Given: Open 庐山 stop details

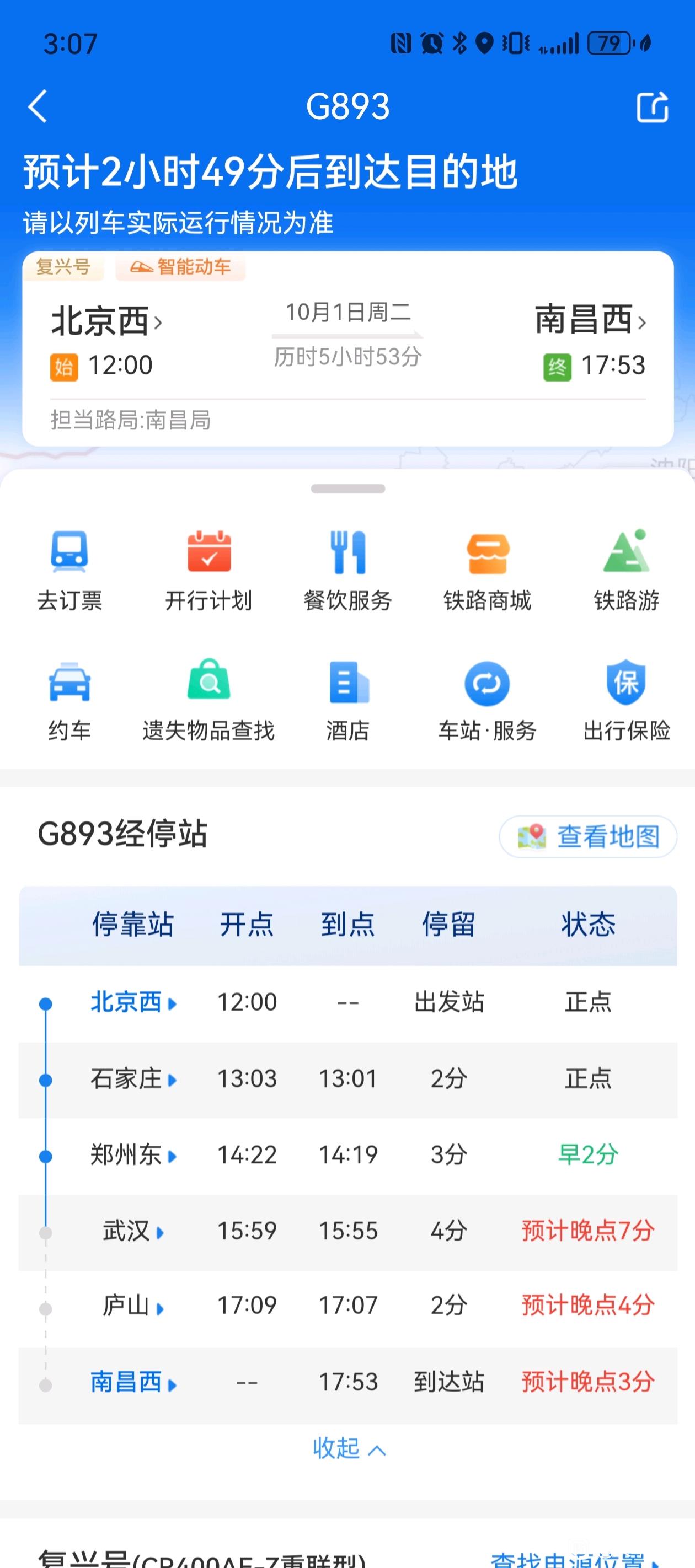Looking at the screenshot, I should [x=133, y=1305].
